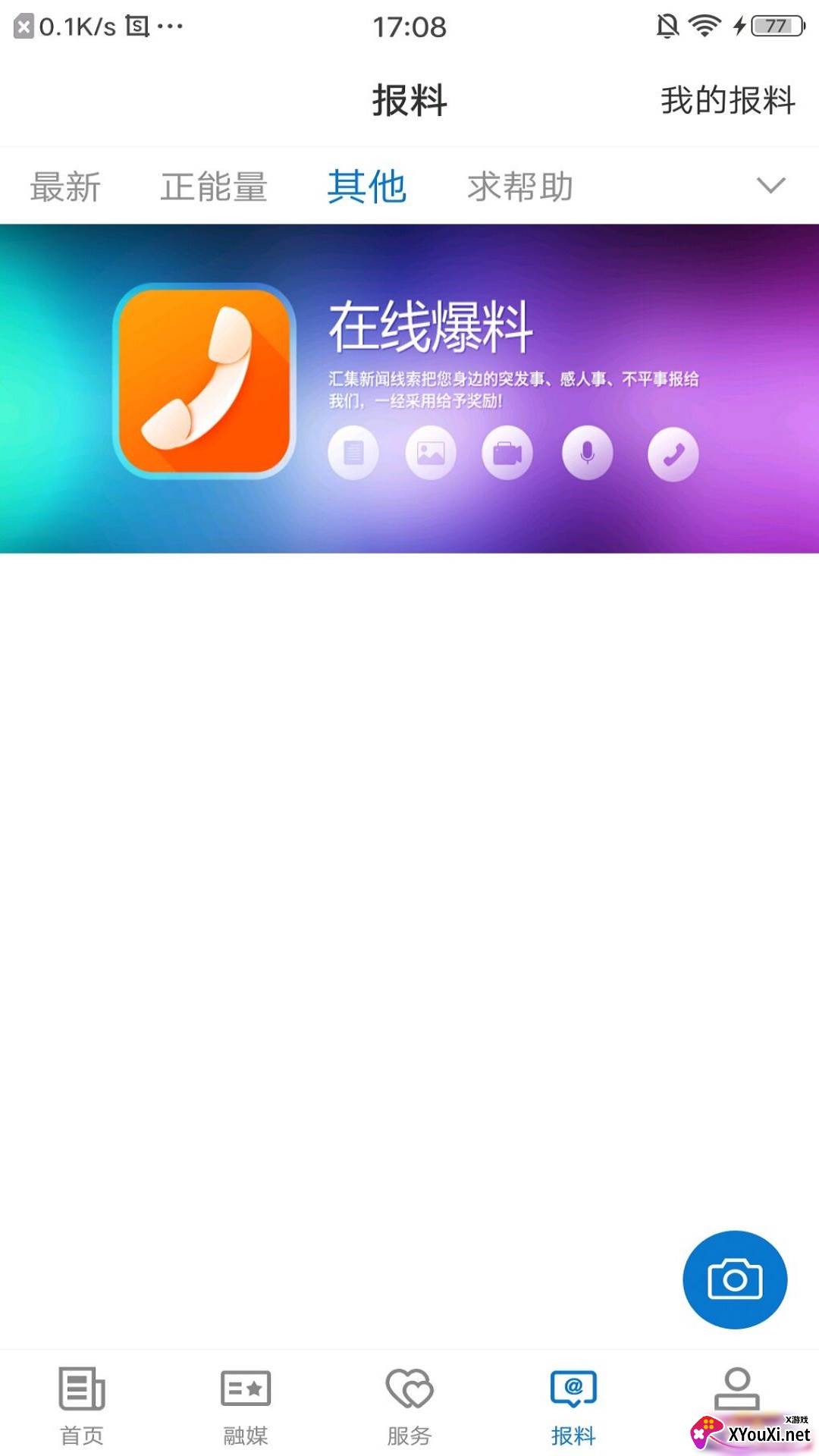The width and height of the screenshot is (819, 1456).
Task: Expand the category dropdown chevron
Action: coord(770,186)
